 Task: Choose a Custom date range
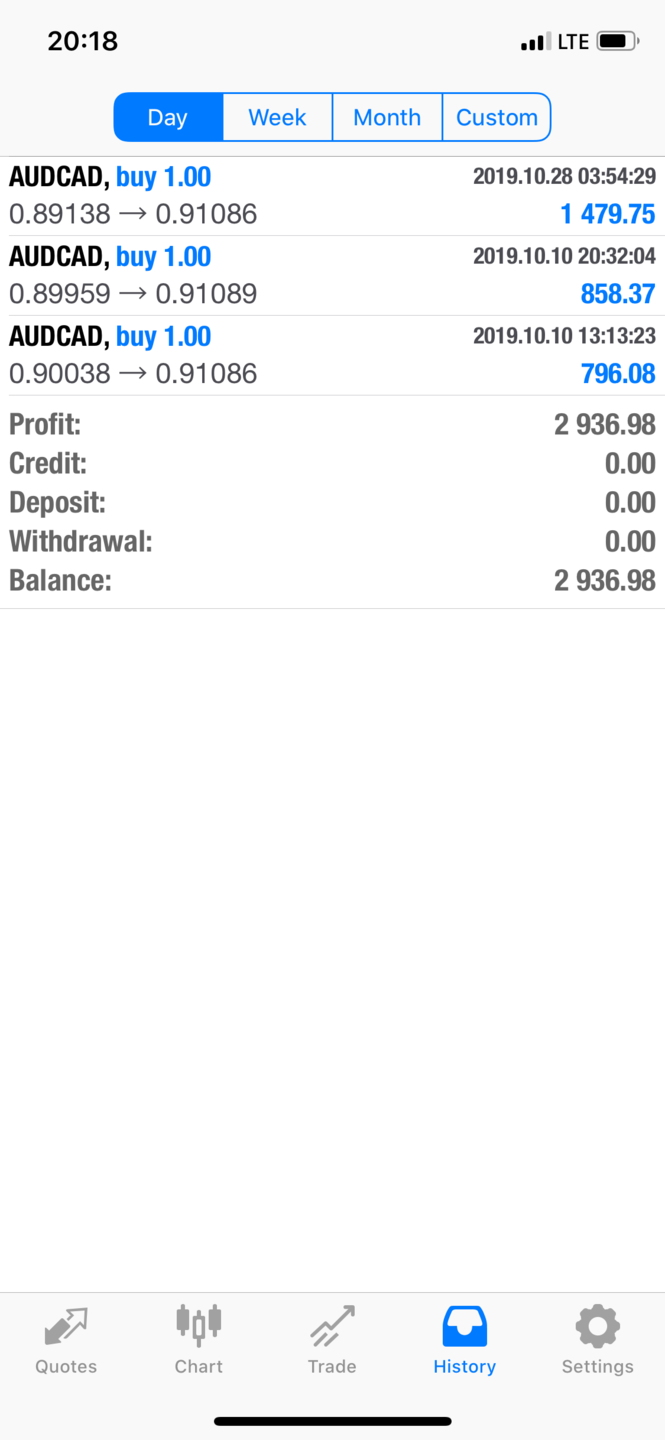pyautogui.click(x=496, y=117)
